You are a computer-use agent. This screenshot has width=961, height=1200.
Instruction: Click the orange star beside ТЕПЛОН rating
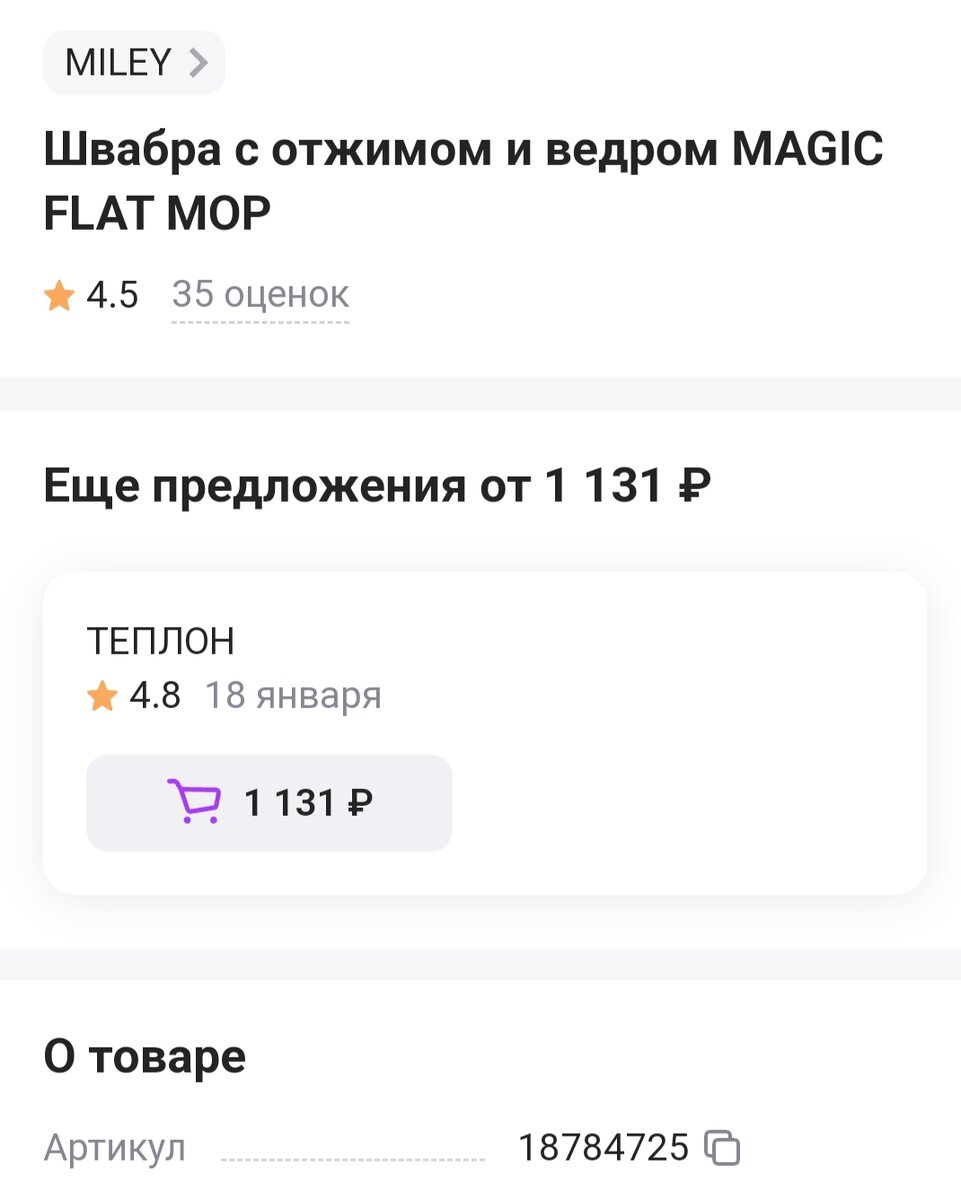(100, 695)
